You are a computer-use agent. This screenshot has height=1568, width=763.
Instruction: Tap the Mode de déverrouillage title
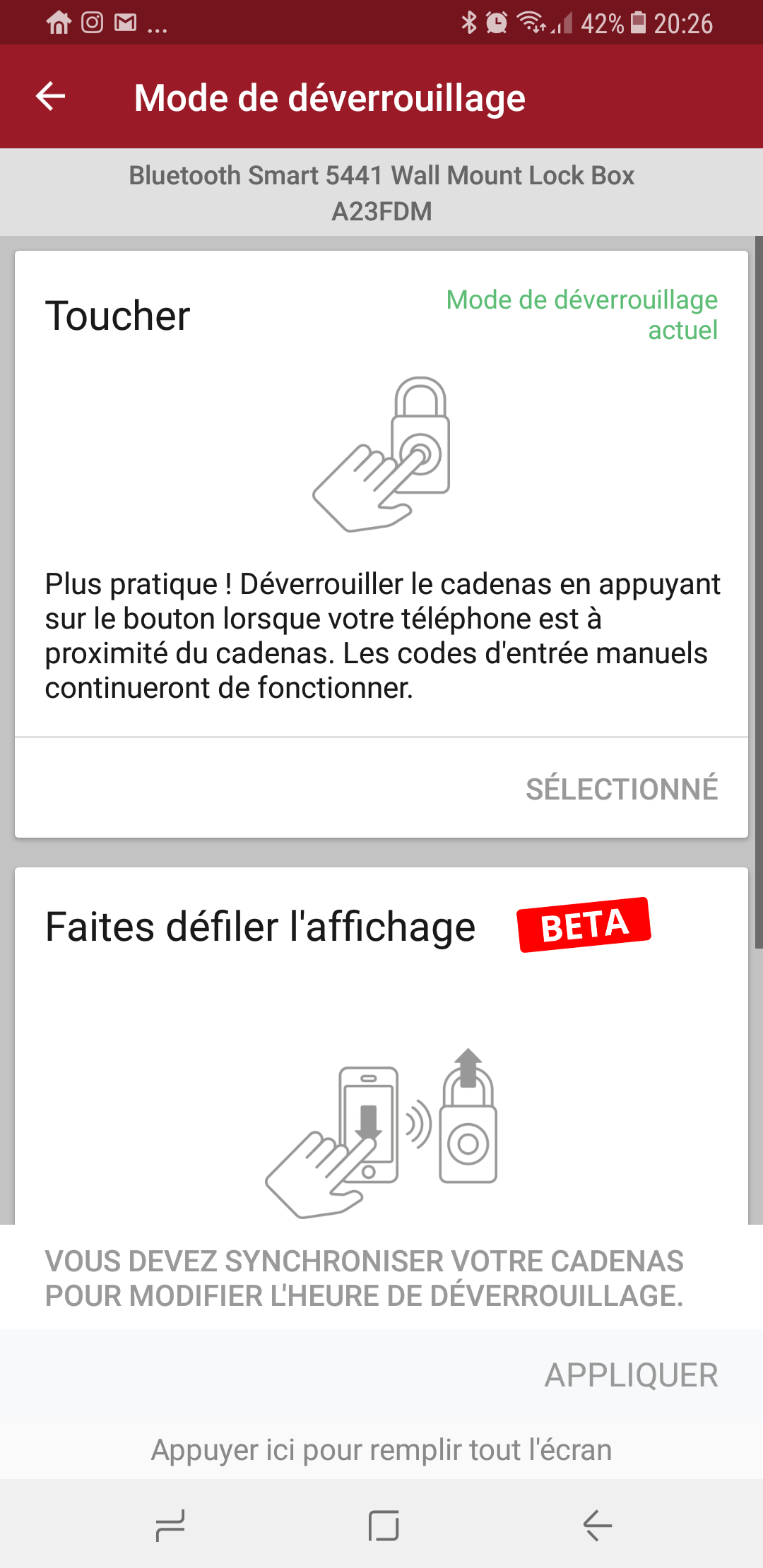[330, 97]
